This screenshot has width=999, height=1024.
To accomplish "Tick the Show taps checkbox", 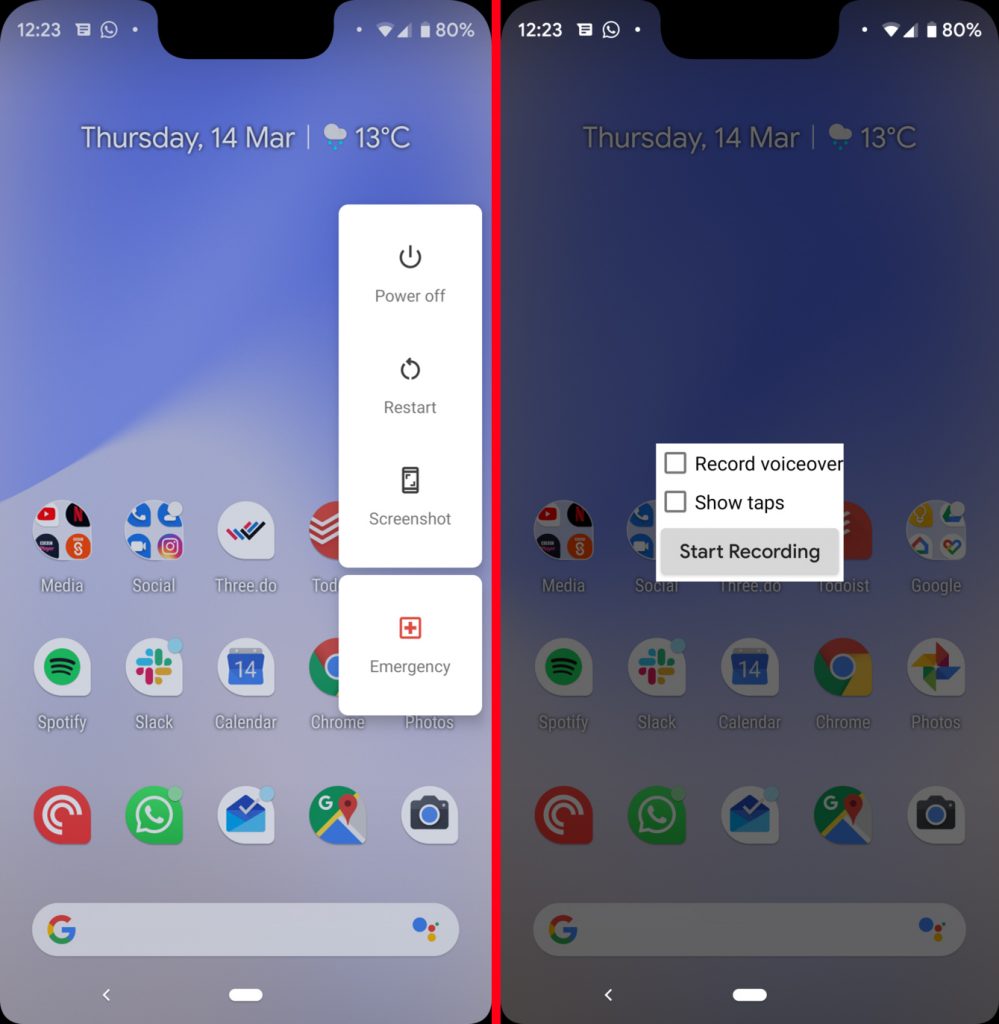I will point(676,502).
